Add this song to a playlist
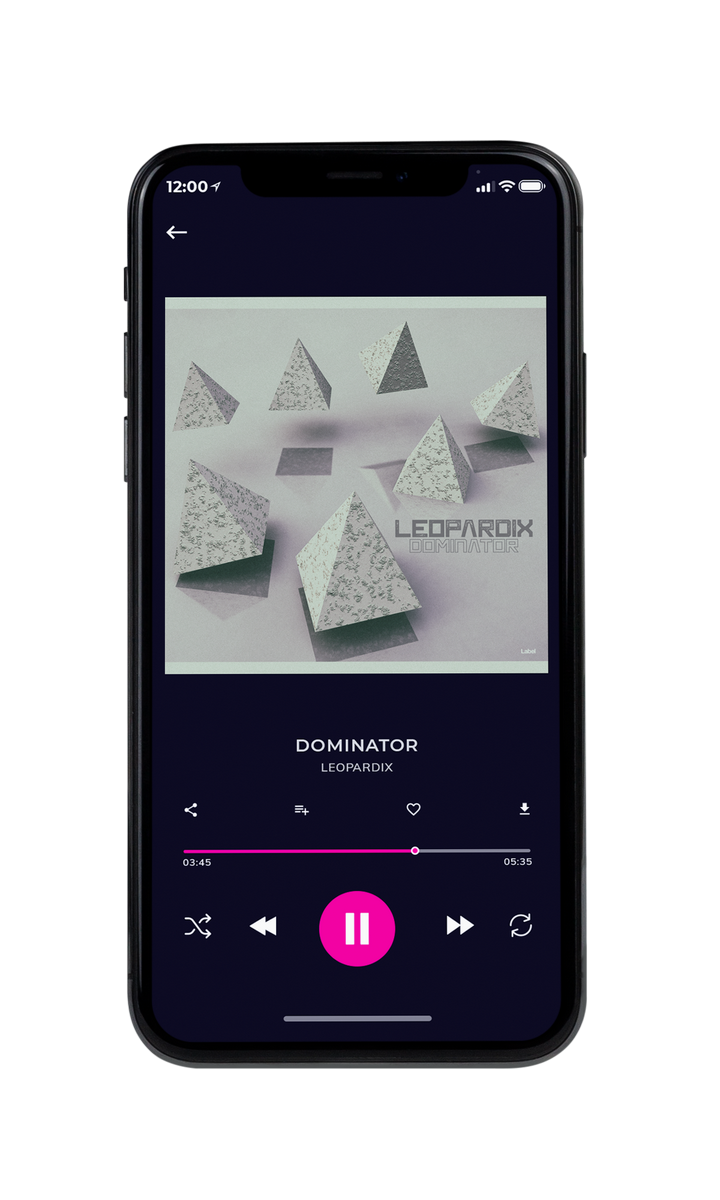 301,810
